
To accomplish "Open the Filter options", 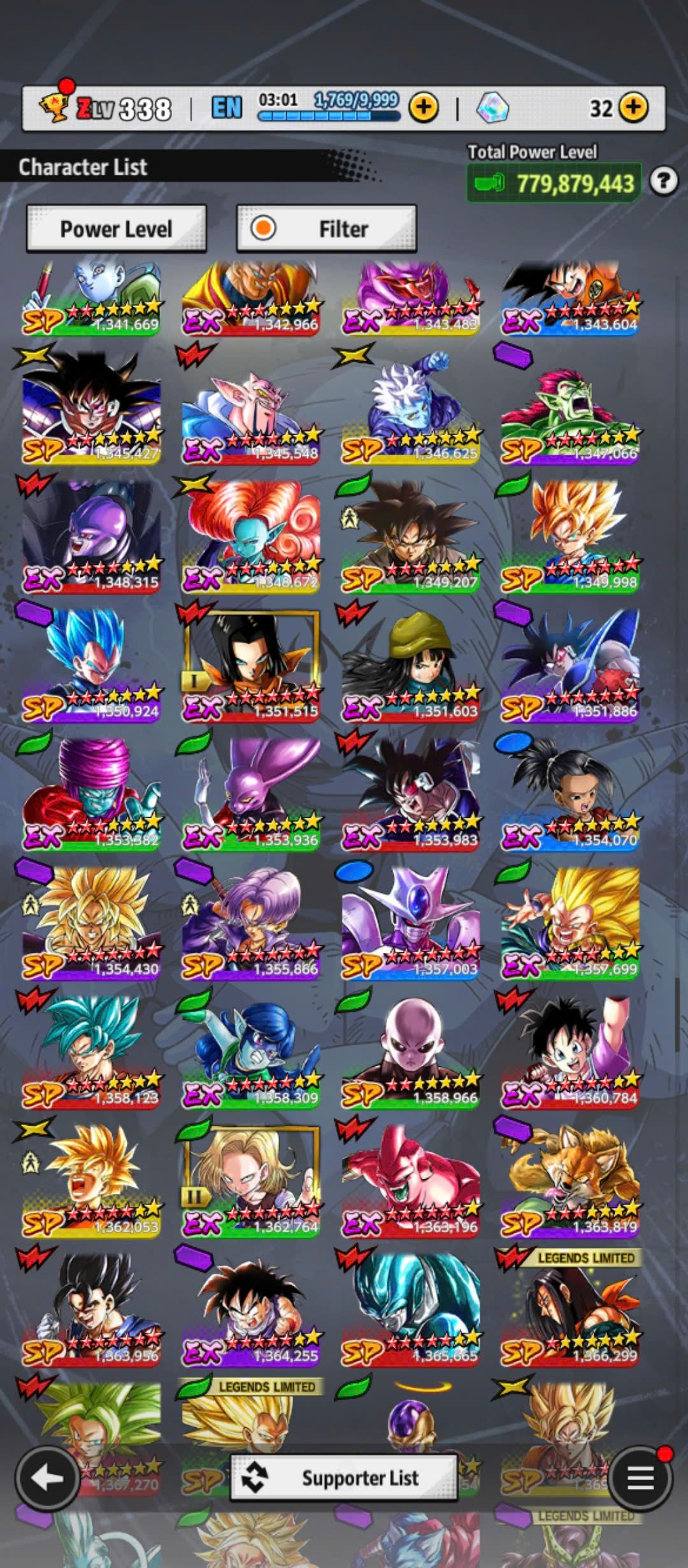I will [326, 229].
